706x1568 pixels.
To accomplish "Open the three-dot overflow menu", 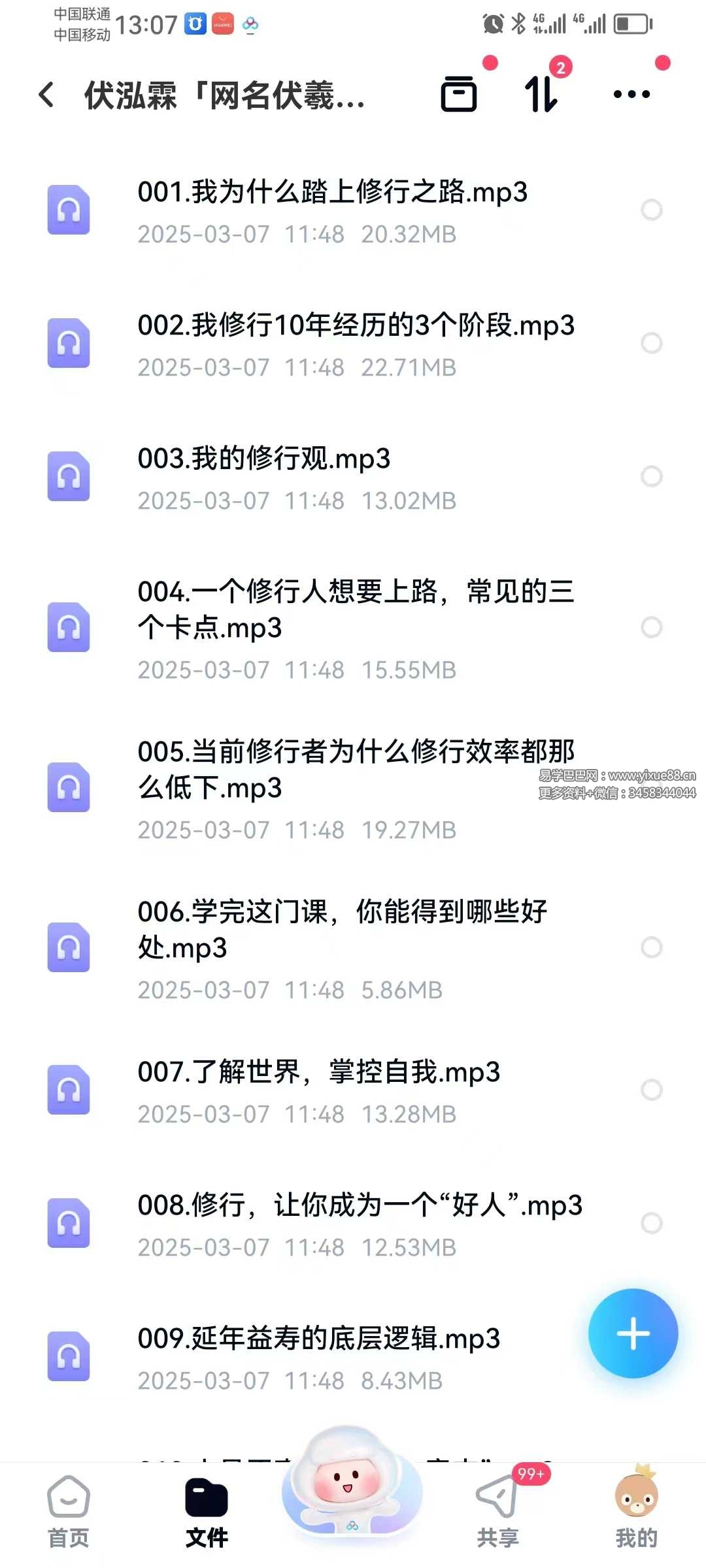I will [x=631, y=95].
